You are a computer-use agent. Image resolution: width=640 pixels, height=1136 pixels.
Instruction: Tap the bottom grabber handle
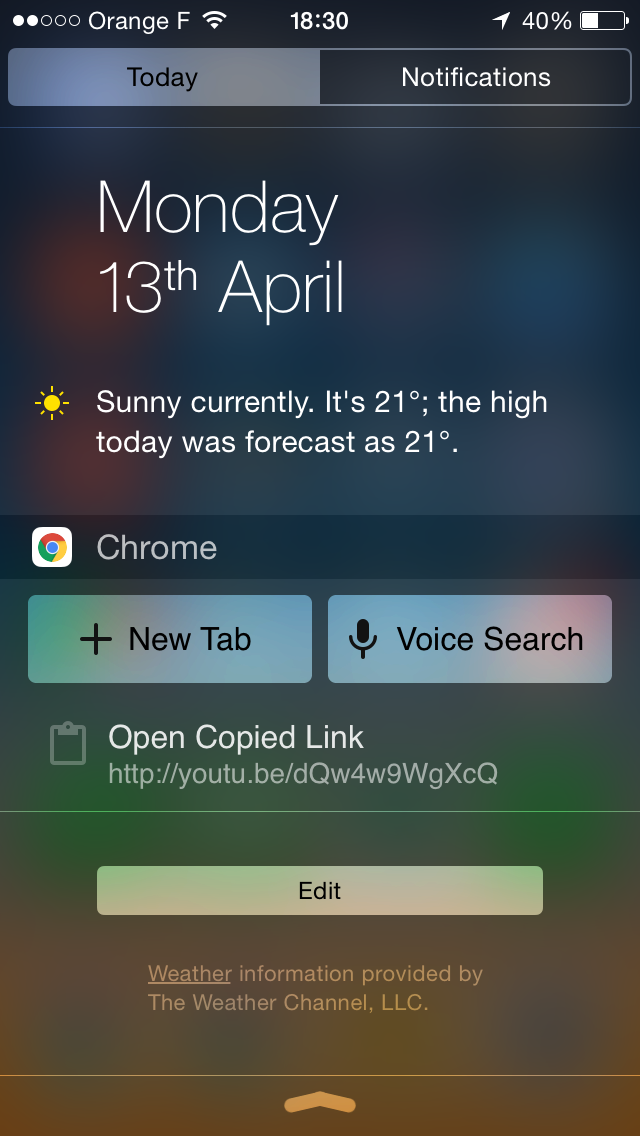tap(320, 1103)
